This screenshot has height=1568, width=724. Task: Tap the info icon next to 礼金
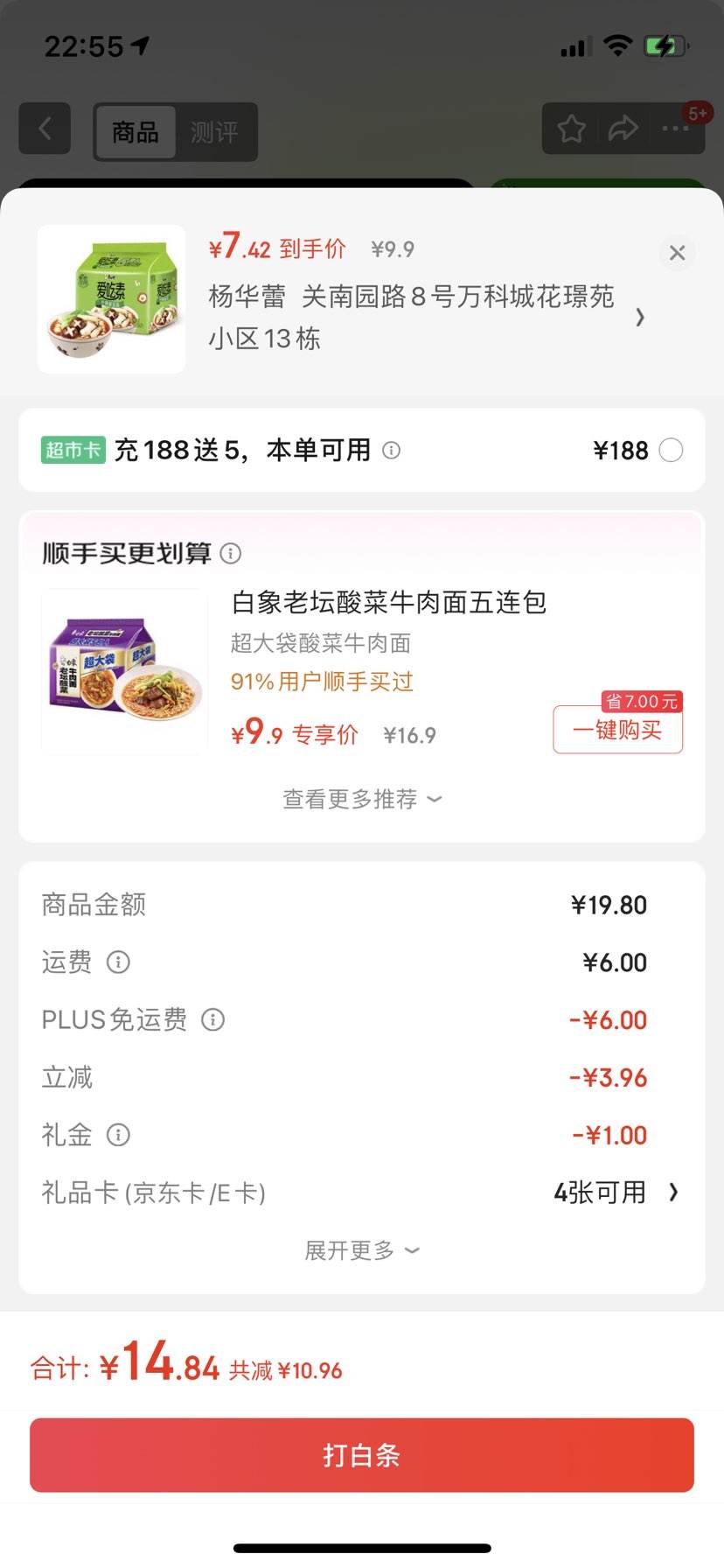(x=118, y=1135)
